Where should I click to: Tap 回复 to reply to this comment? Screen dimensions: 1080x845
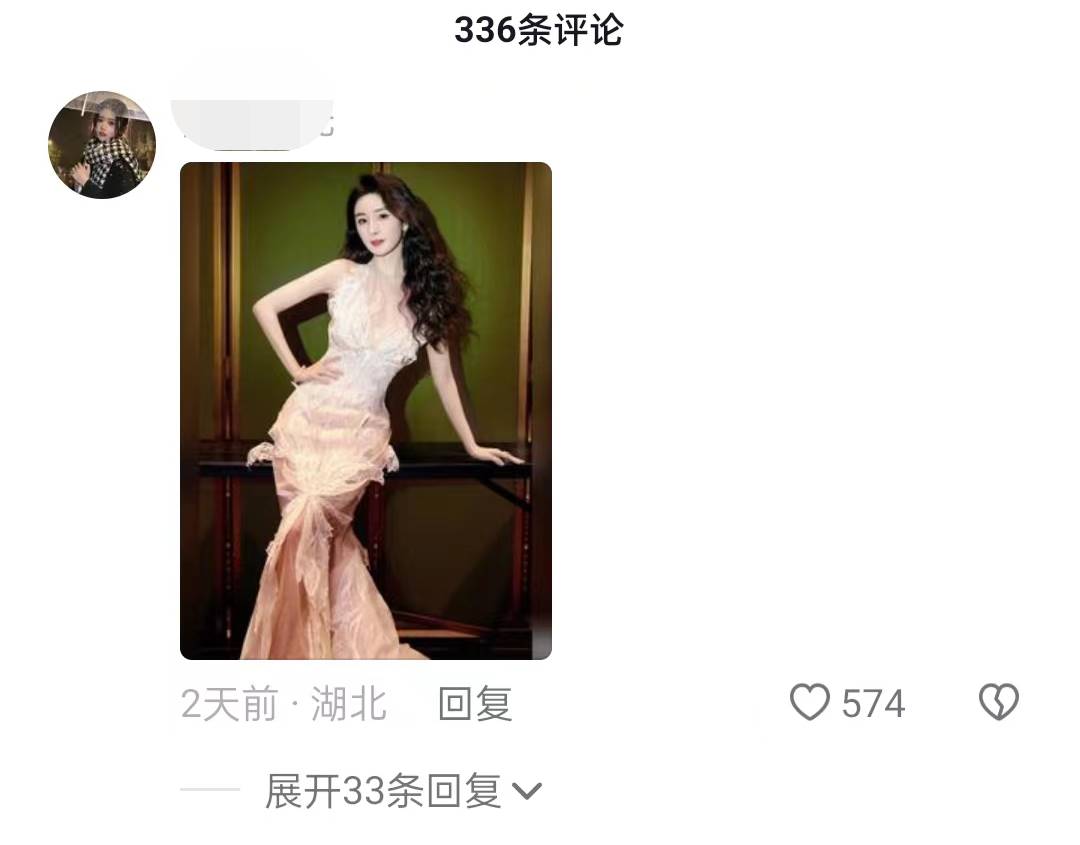coord(475,704)
